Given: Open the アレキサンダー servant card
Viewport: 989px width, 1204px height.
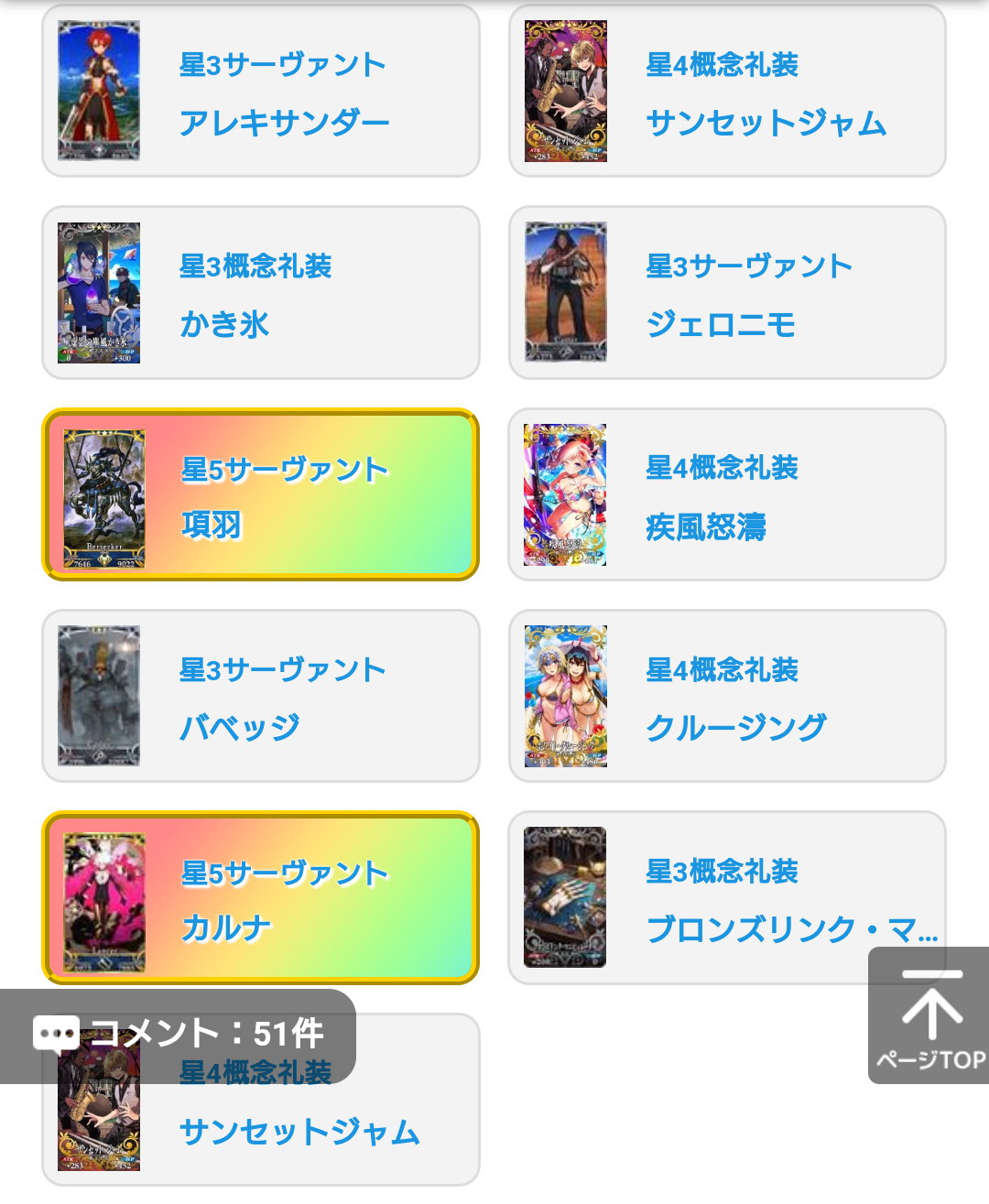Looking at the screenshot, I should pos(261,92).
